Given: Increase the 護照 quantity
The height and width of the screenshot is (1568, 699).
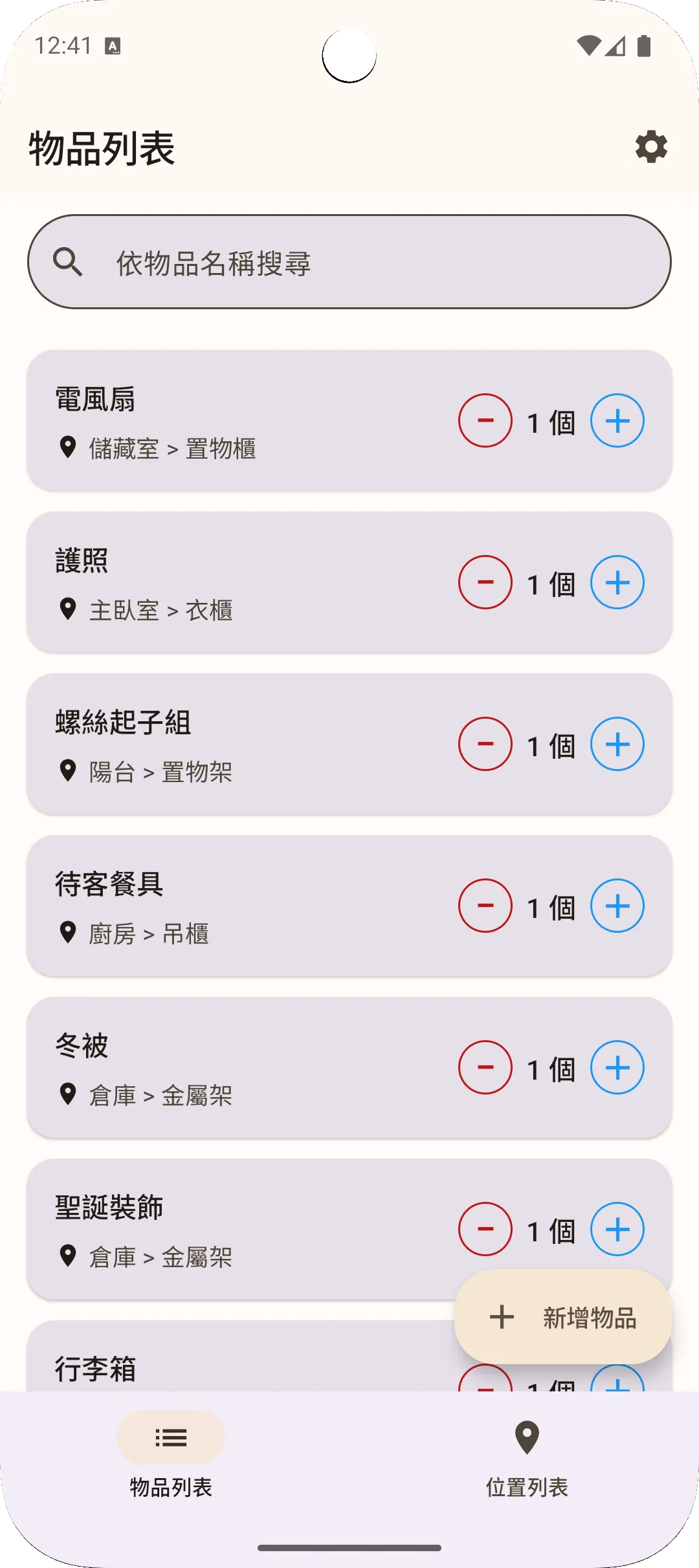Looking at the screenshot, I should click(617, 582).
